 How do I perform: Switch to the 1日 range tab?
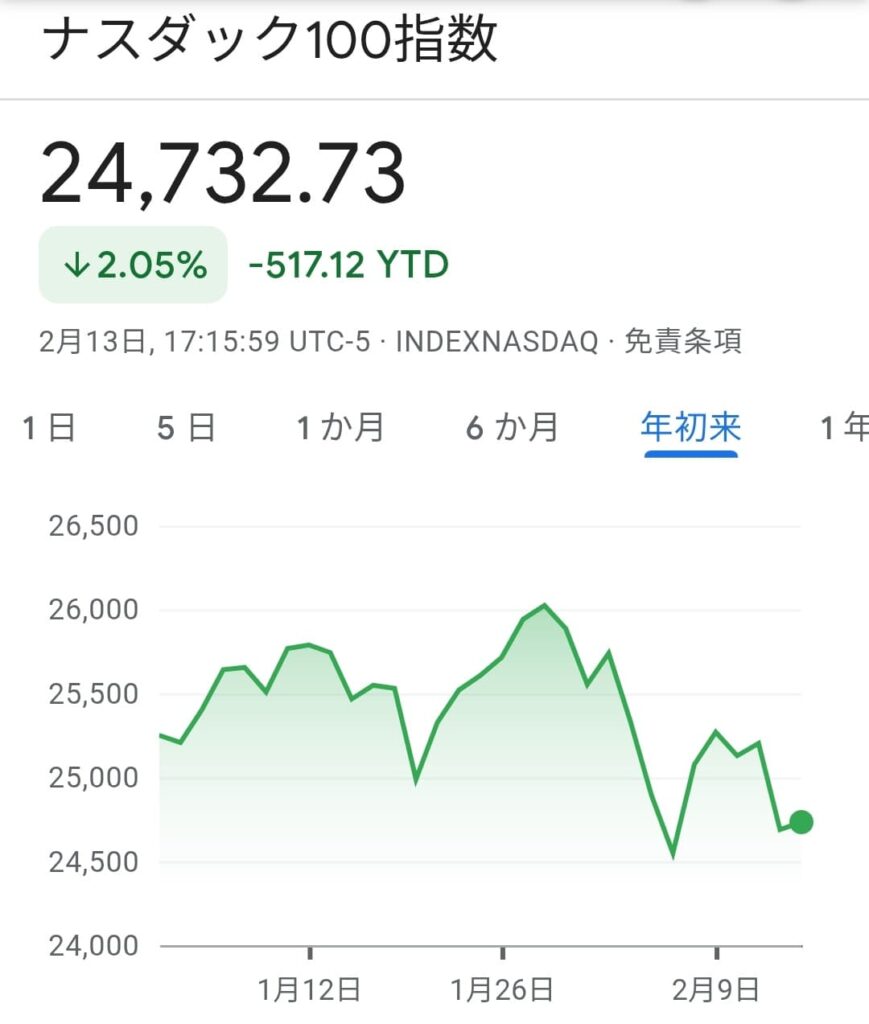coord(49,429)
